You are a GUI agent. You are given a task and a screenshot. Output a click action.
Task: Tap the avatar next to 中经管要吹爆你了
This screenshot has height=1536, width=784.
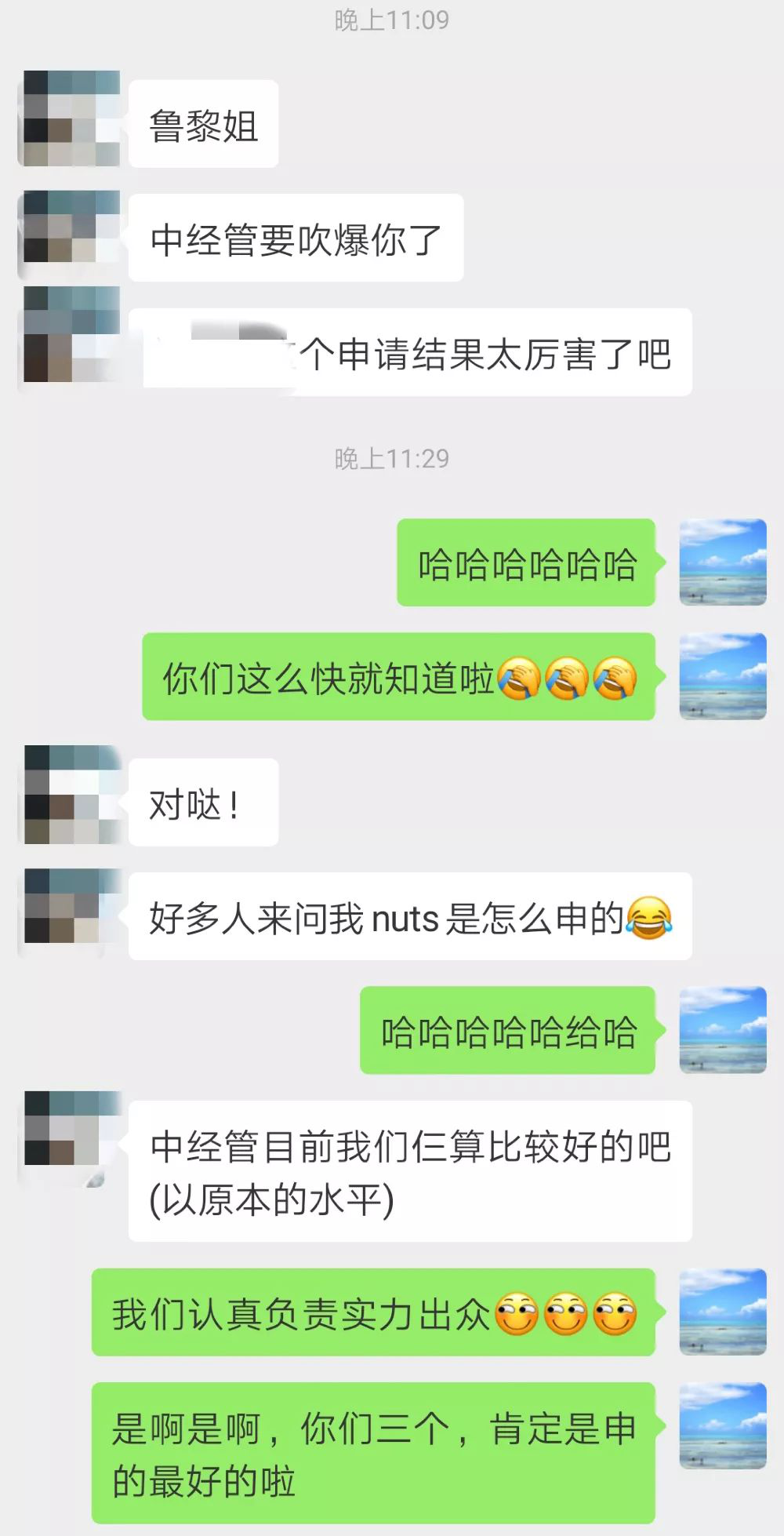pos(71,235)
